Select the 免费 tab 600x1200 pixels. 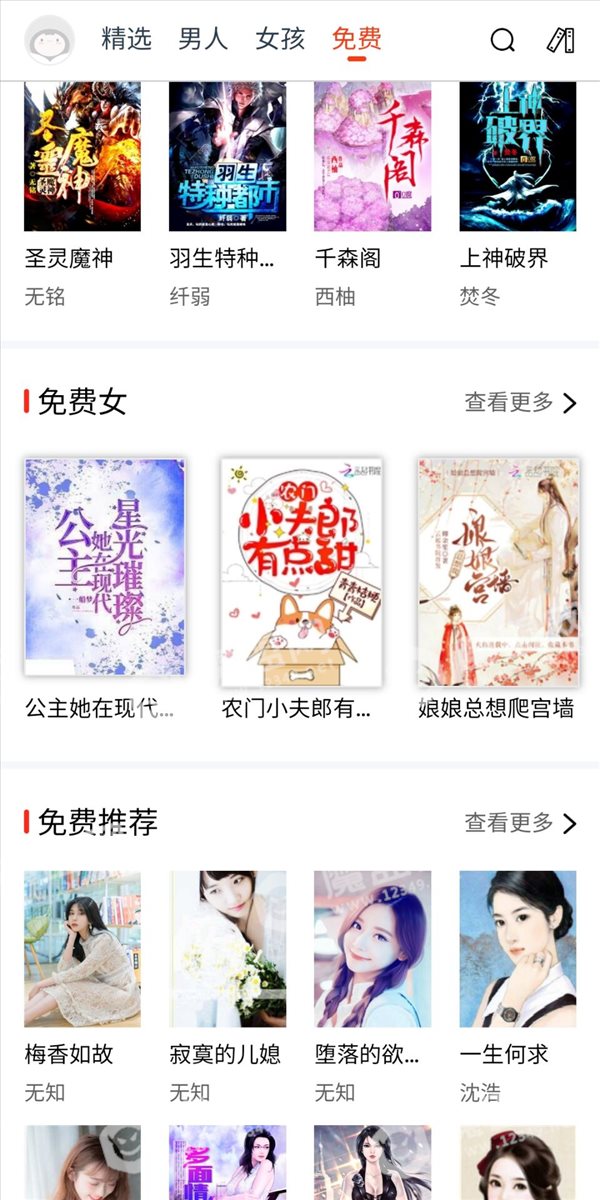[x=356, y=39]
